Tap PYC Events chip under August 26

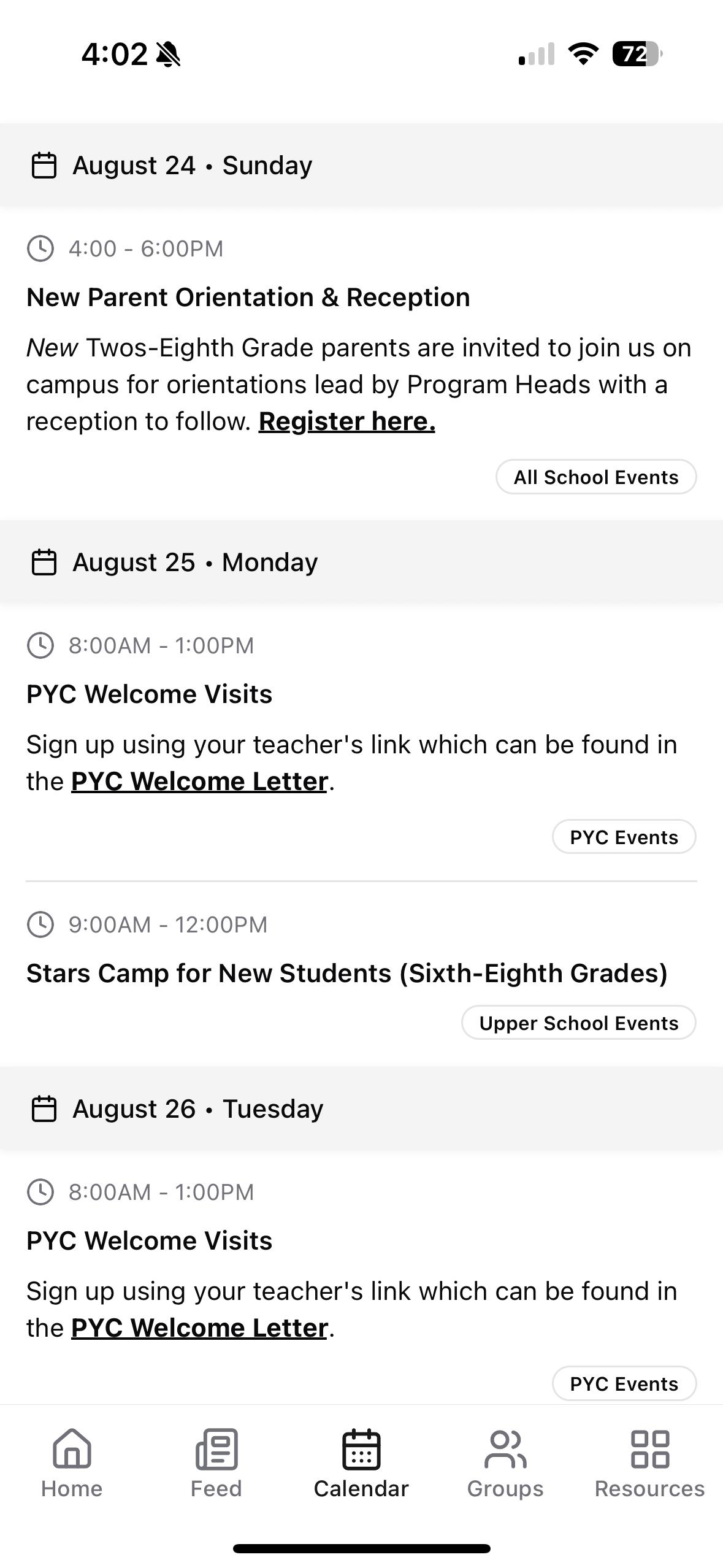click(x=624, y=1383)
